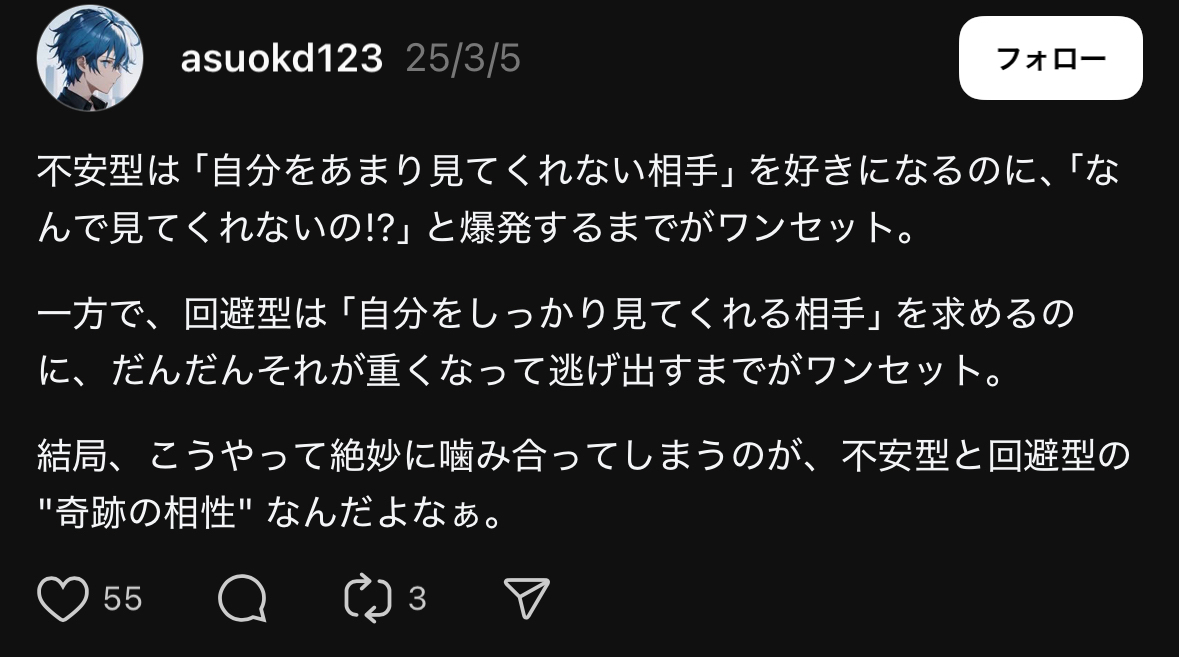1179x657 pixels.
Task: Share the post with the paper plane icon
Action: pyautogui.click(x=527, y=599)
